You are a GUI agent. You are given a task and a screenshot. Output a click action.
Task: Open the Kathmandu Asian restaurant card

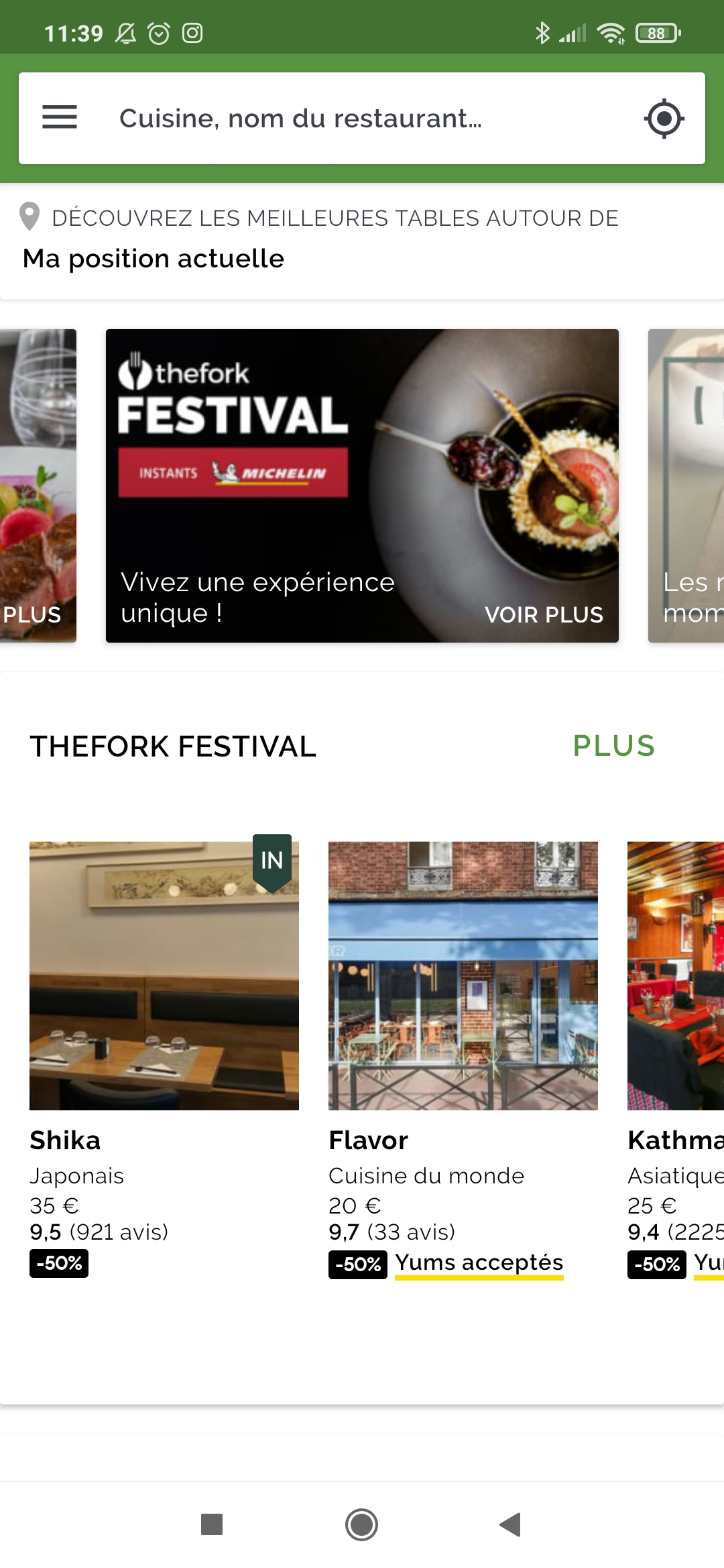[676, 1058]
